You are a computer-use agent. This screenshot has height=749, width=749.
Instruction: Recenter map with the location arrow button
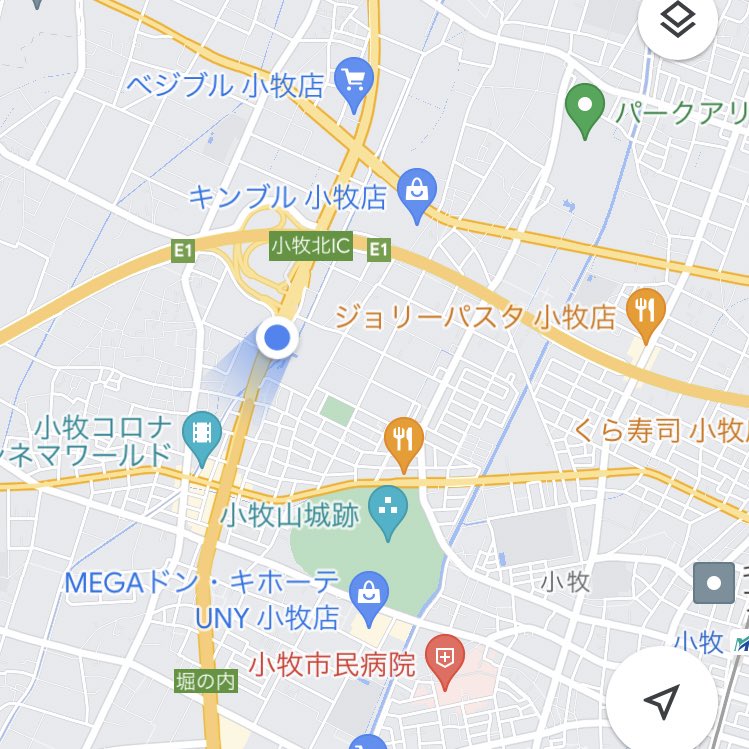pyautogui.click(x=661, y=701)
